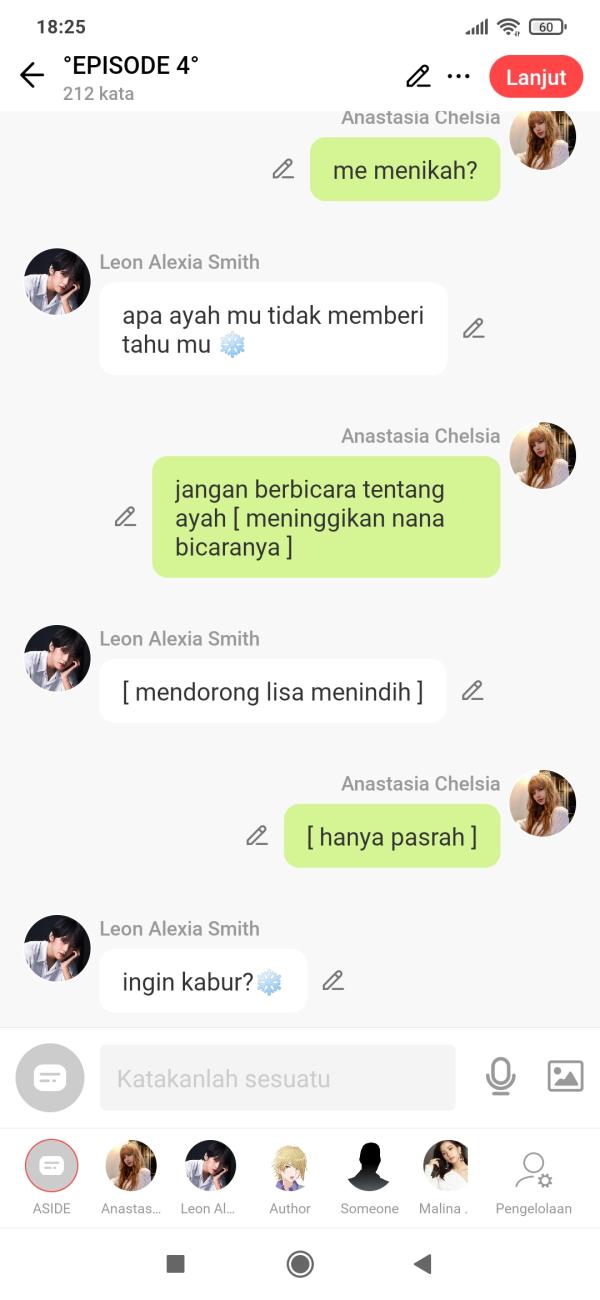The width and height of the screenshot is (600, 1300).
Task: Edit the message "apa ayah mu tidak memberi tahu mu"
Action: pos(473,328)
